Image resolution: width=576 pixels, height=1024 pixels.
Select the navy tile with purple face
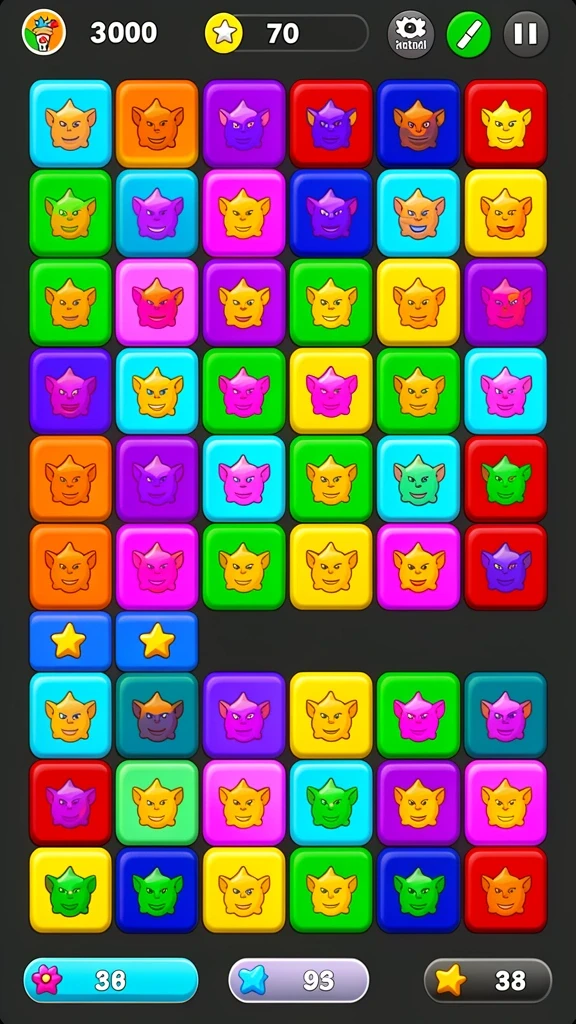331,213
